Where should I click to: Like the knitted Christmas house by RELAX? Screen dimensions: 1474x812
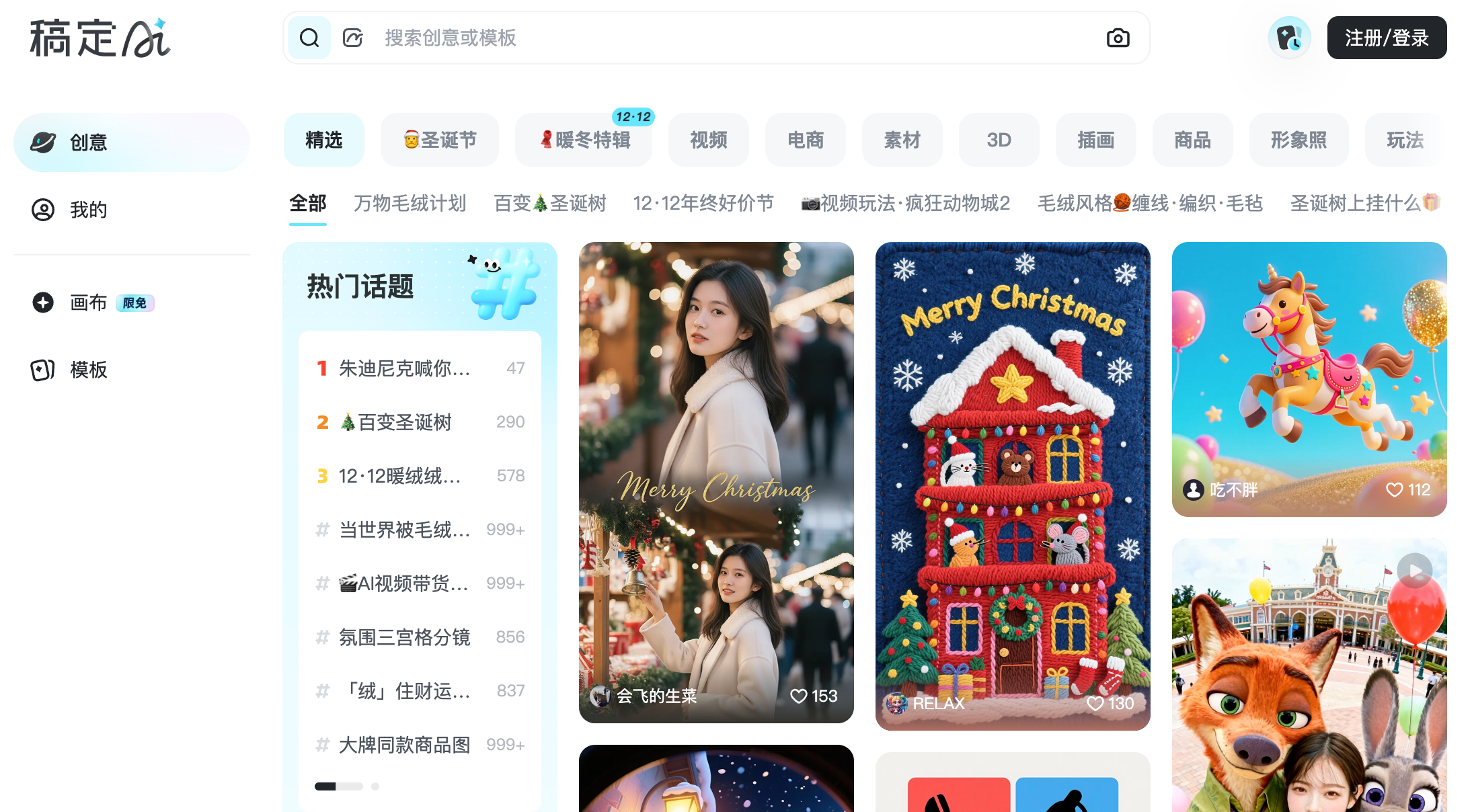click(1095, 703)
